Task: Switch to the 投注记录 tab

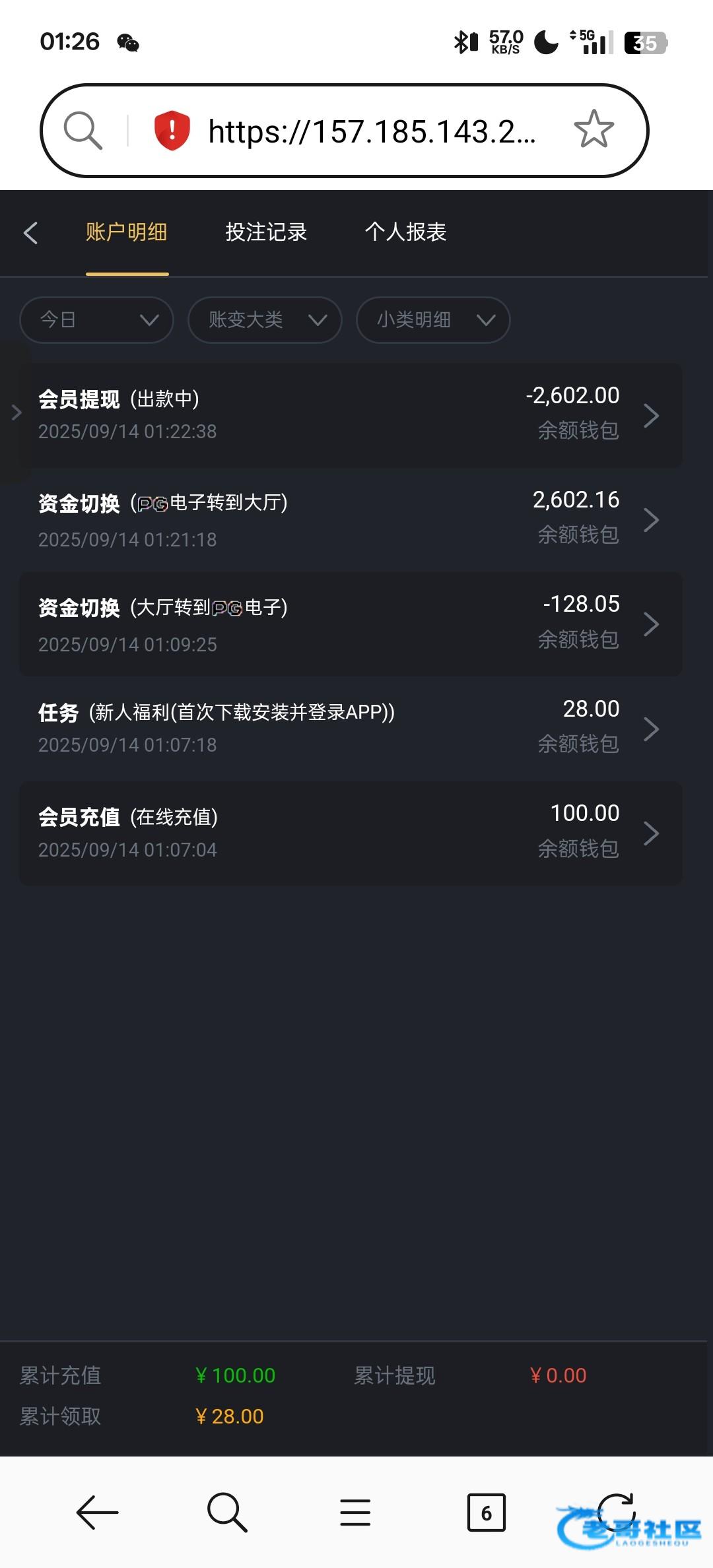Action: [266, 232]
